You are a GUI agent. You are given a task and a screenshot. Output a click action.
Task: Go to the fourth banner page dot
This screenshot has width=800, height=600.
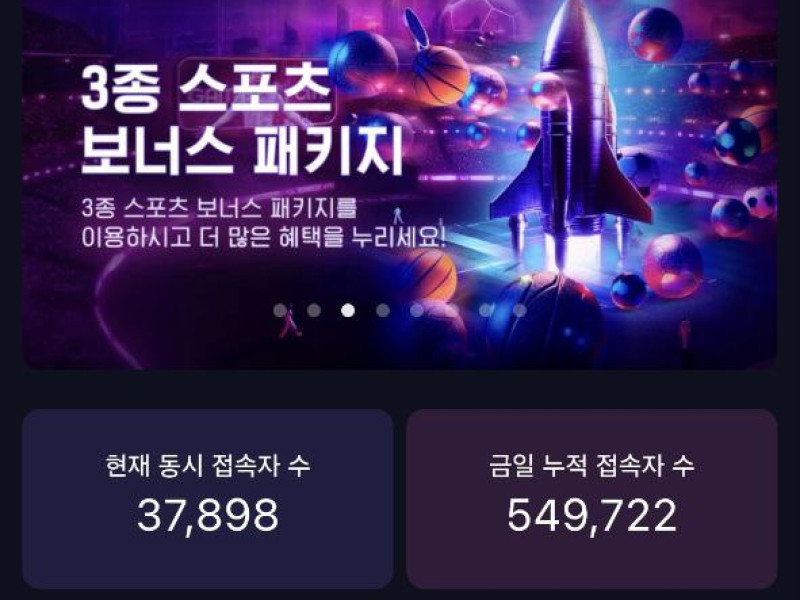(383, 310)
